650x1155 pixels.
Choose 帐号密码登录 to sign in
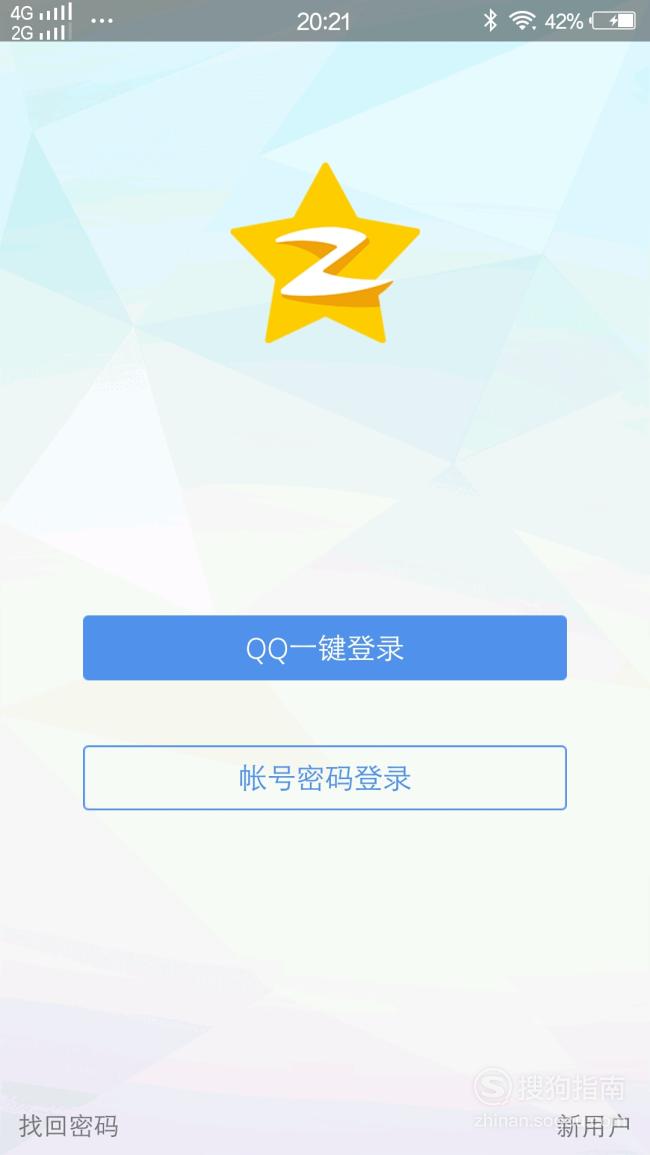point(324,778)
